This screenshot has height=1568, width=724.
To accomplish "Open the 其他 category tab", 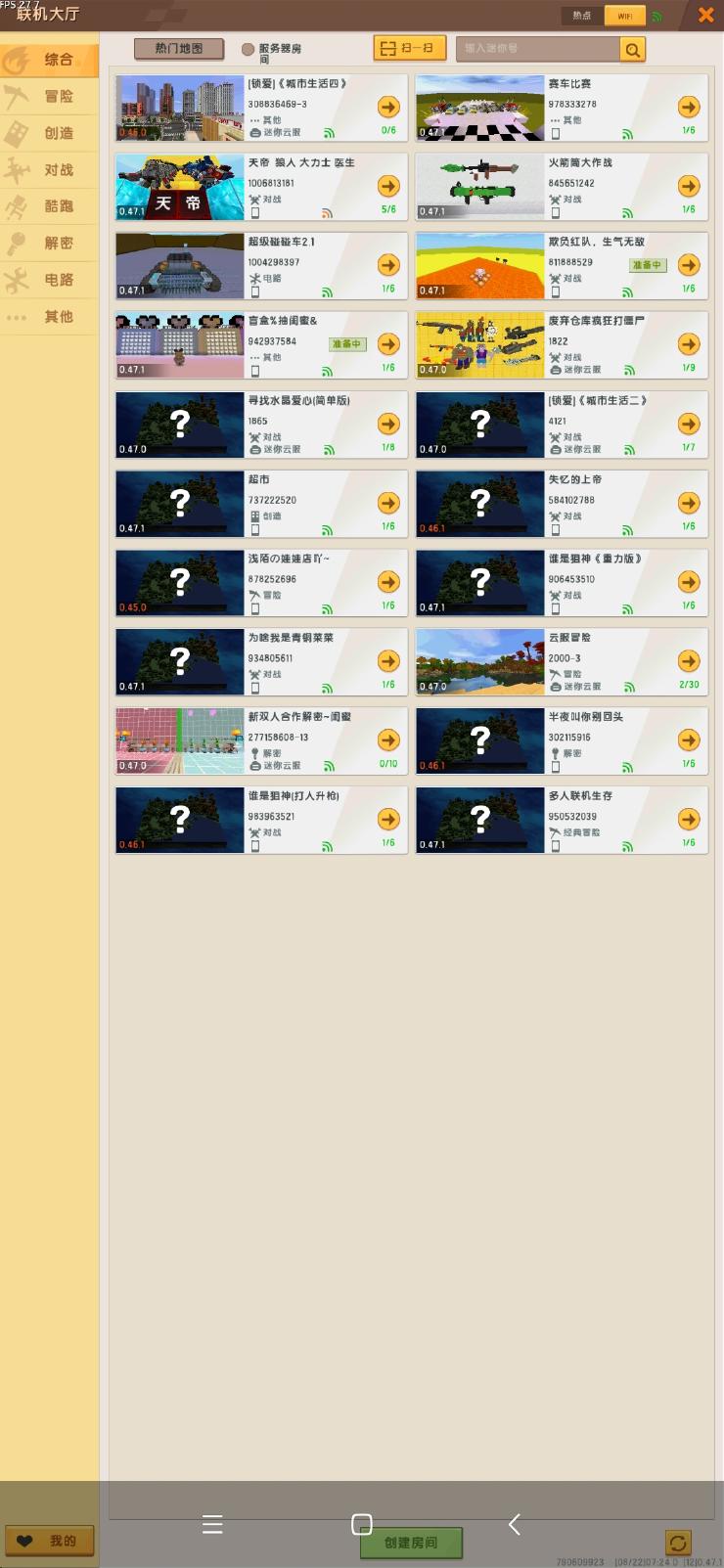I will [49, 316].
